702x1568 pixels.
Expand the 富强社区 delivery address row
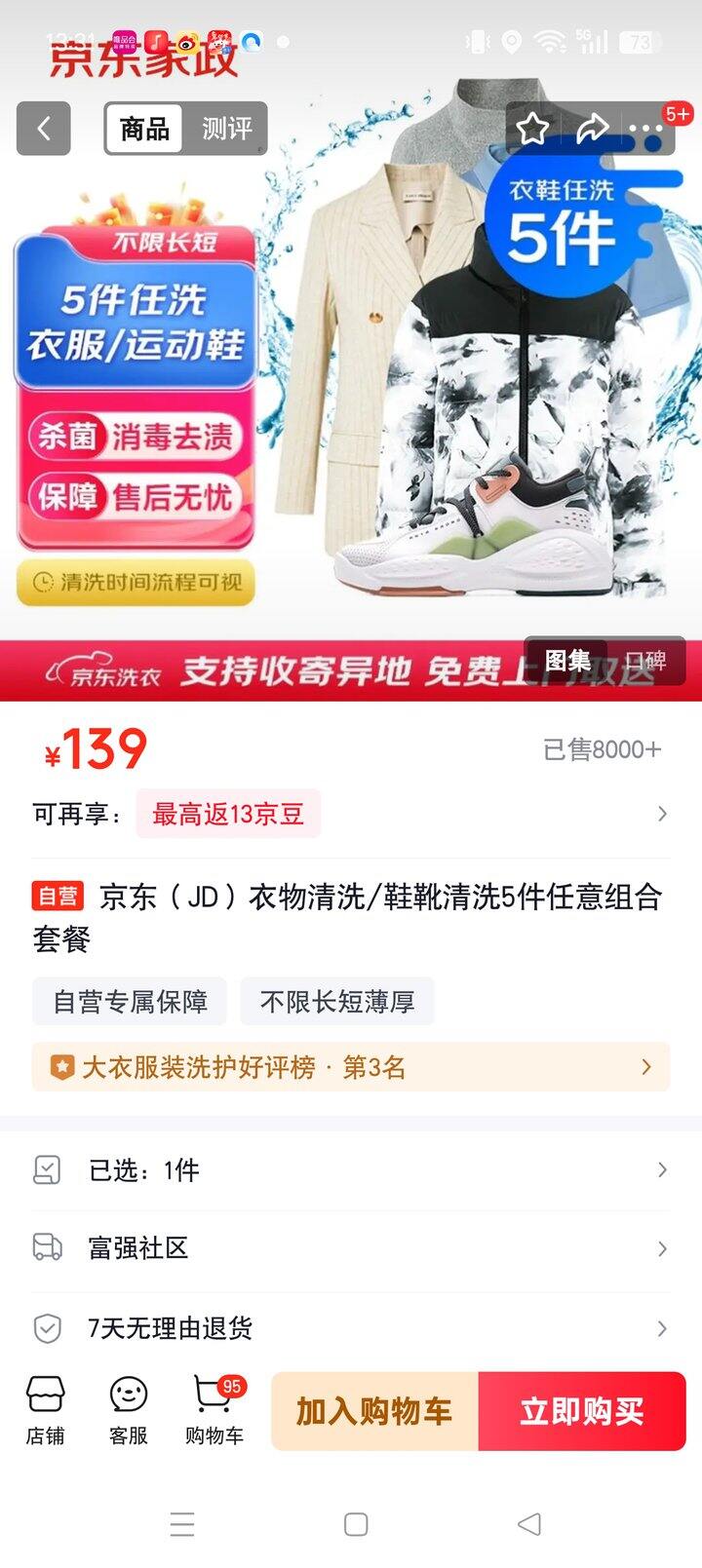[x=351, y=1248]
